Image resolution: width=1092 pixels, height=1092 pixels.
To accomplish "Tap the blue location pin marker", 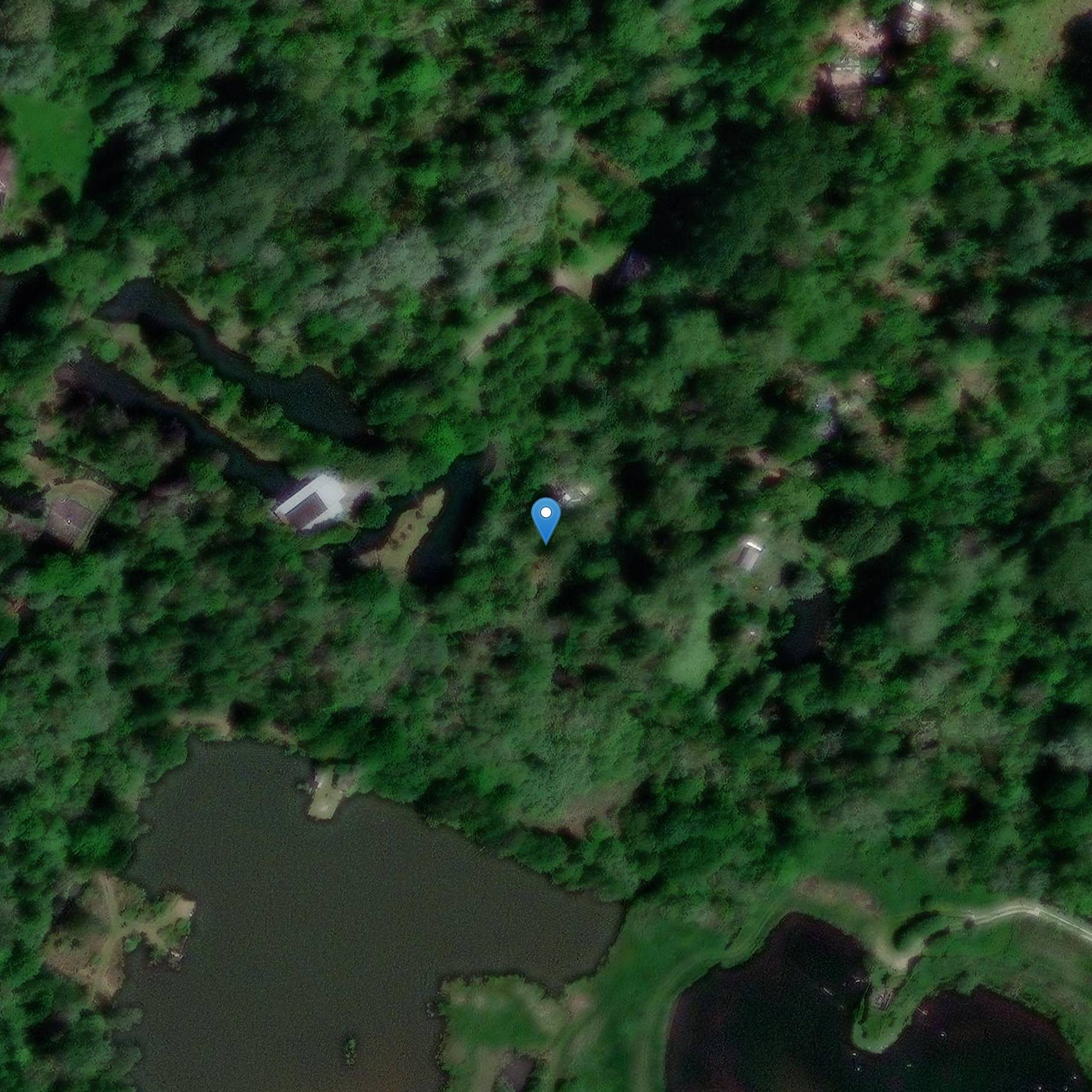I will click(x=545, y=518).
